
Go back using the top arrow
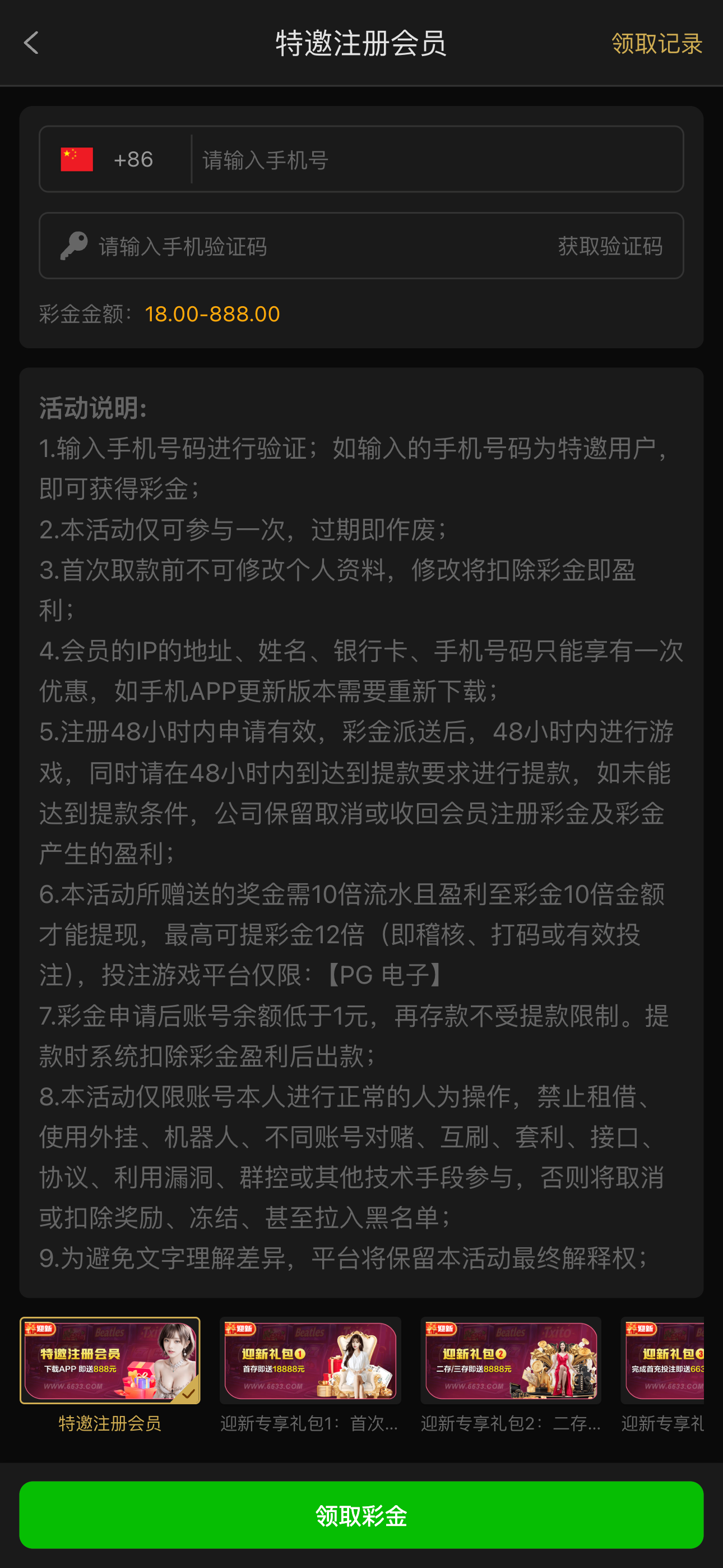coord(31,43)
